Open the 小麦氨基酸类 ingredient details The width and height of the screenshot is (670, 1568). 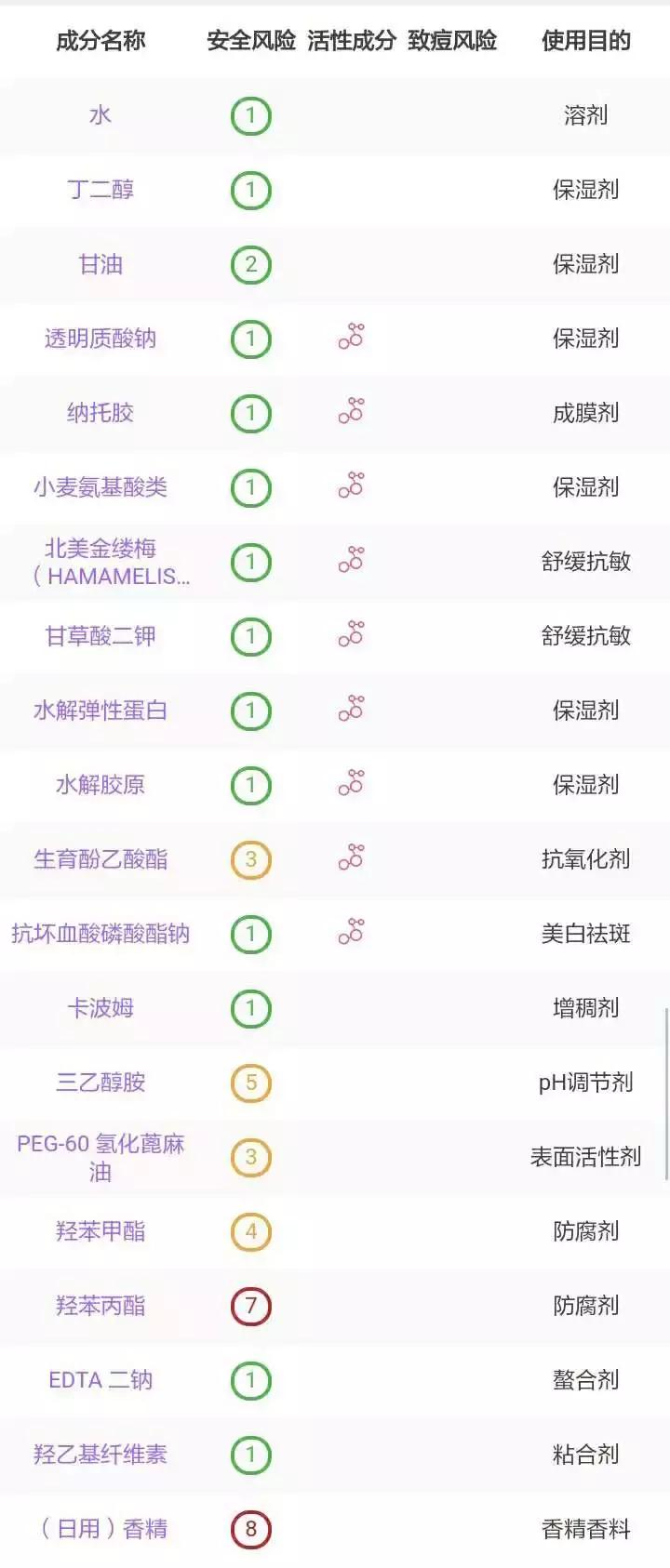[100, 487]
